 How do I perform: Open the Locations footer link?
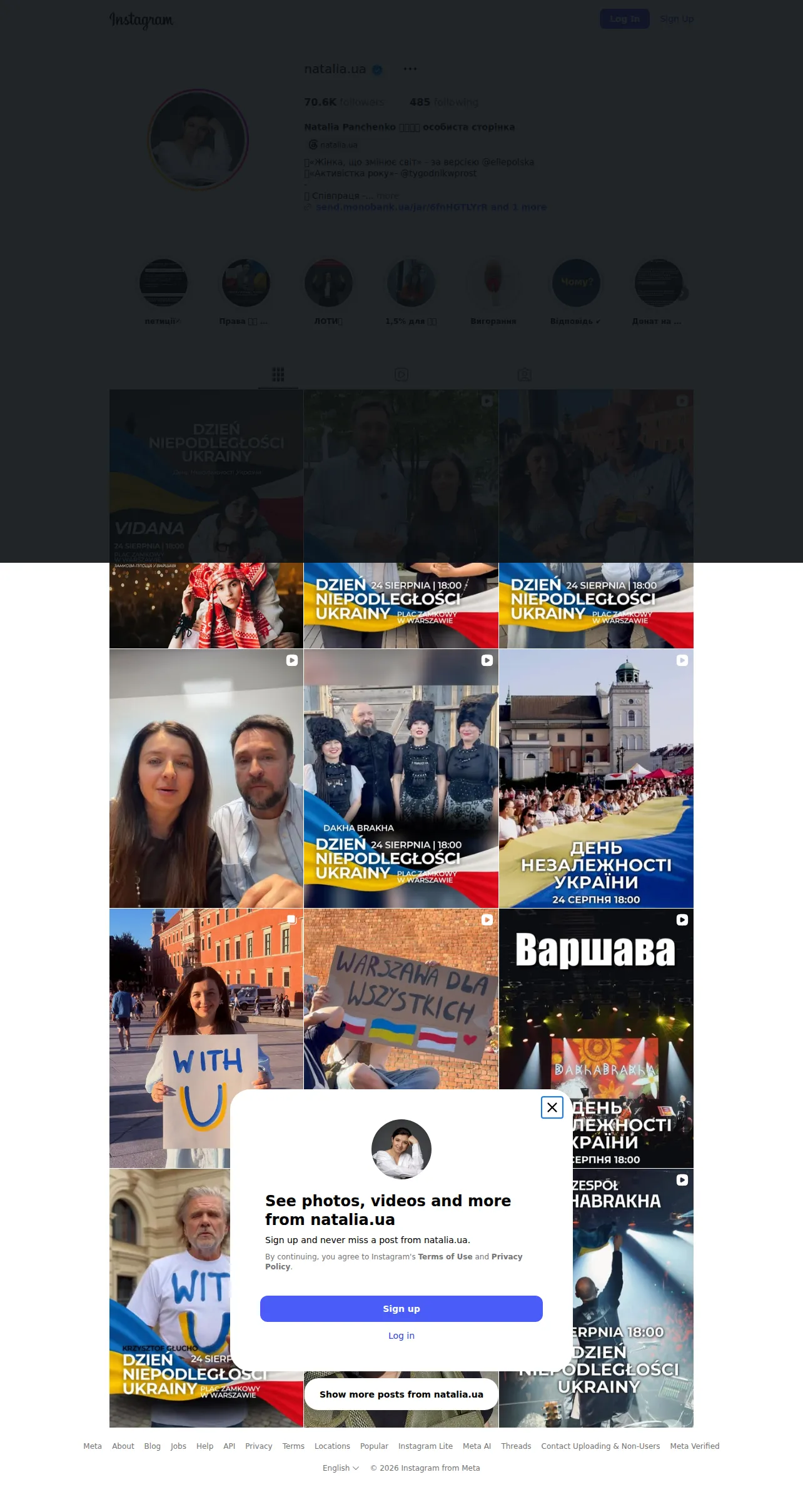tap(332, 1446)
